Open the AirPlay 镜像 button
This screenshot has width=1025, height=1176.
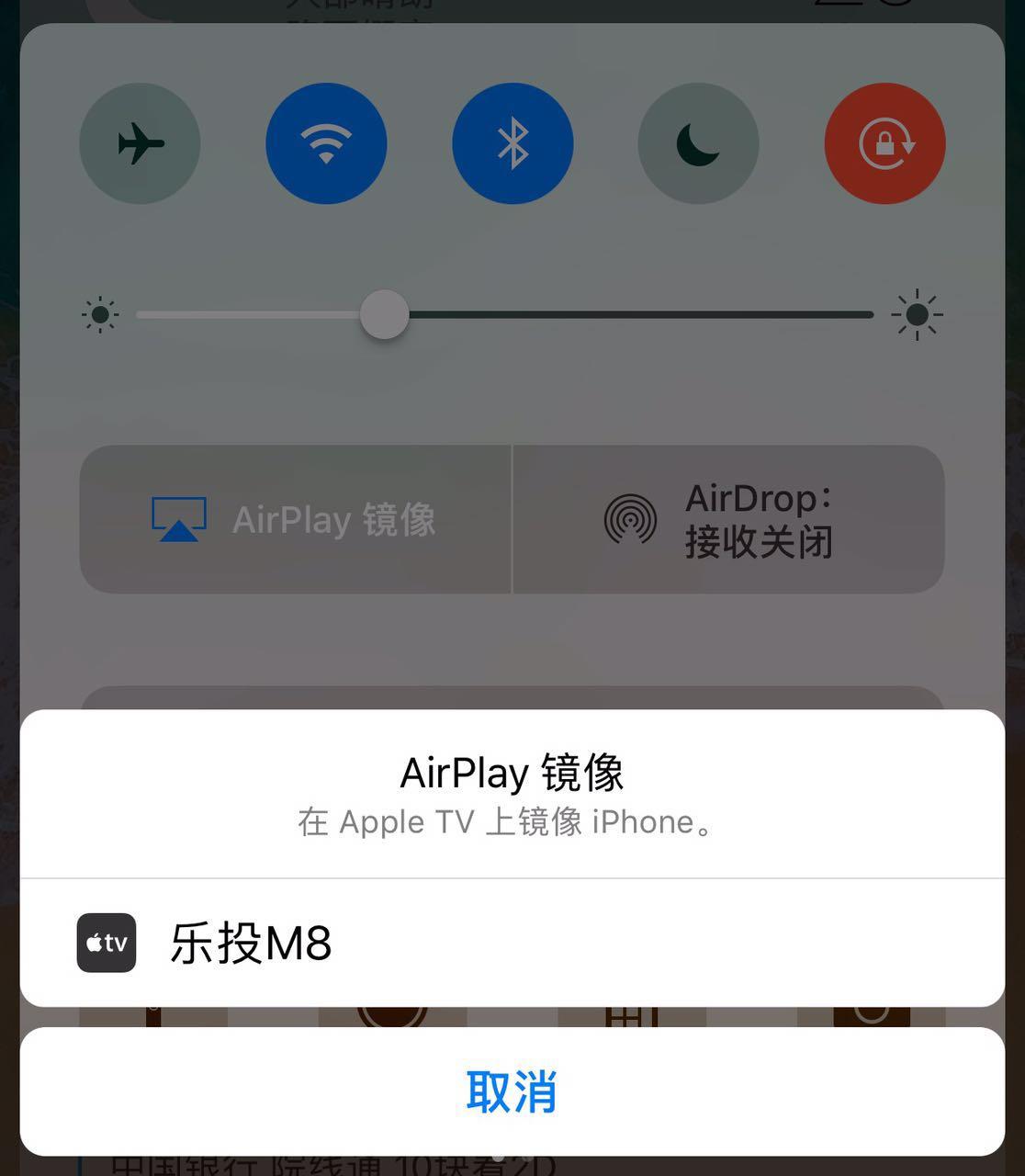tap(295, 520)
